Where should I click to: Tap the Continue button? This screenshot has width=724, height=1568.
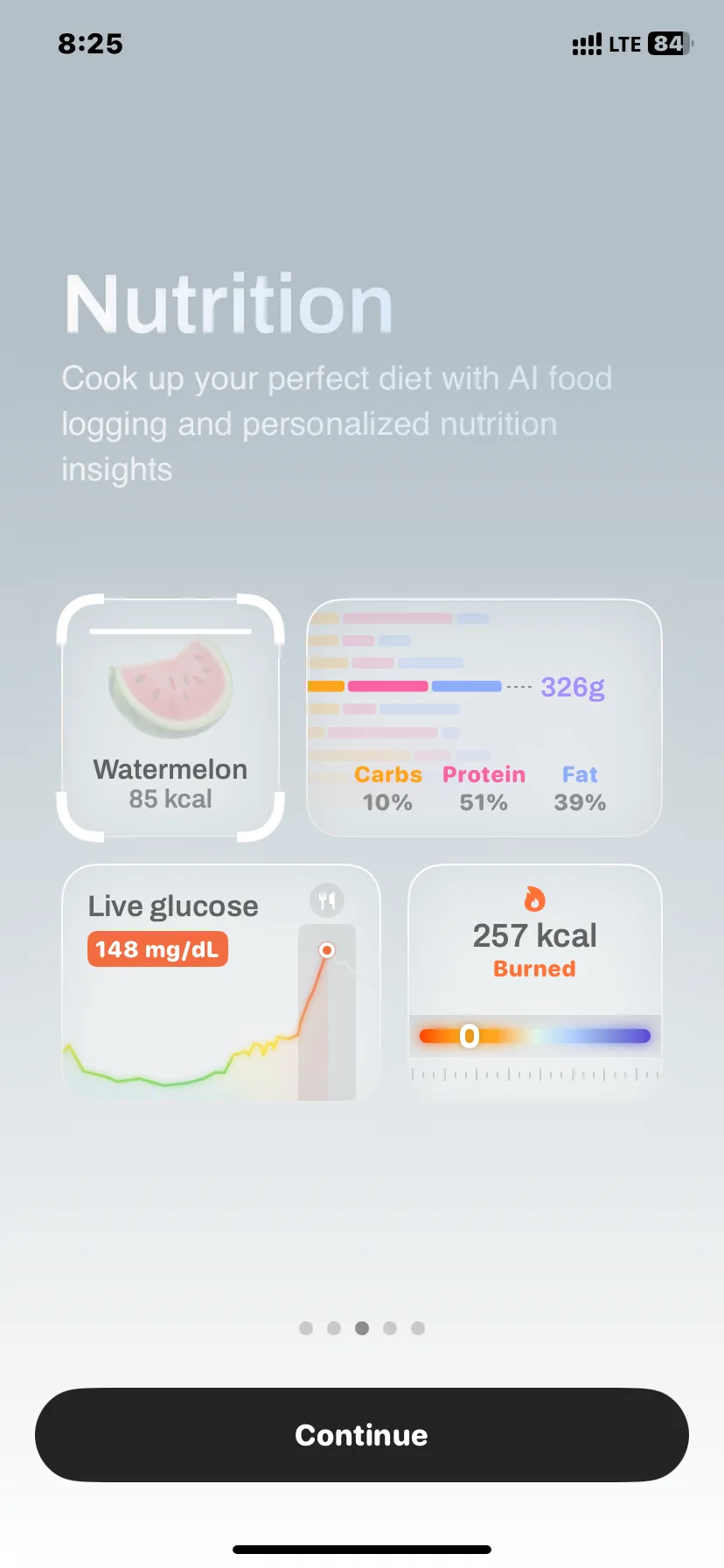(362, 1434)
